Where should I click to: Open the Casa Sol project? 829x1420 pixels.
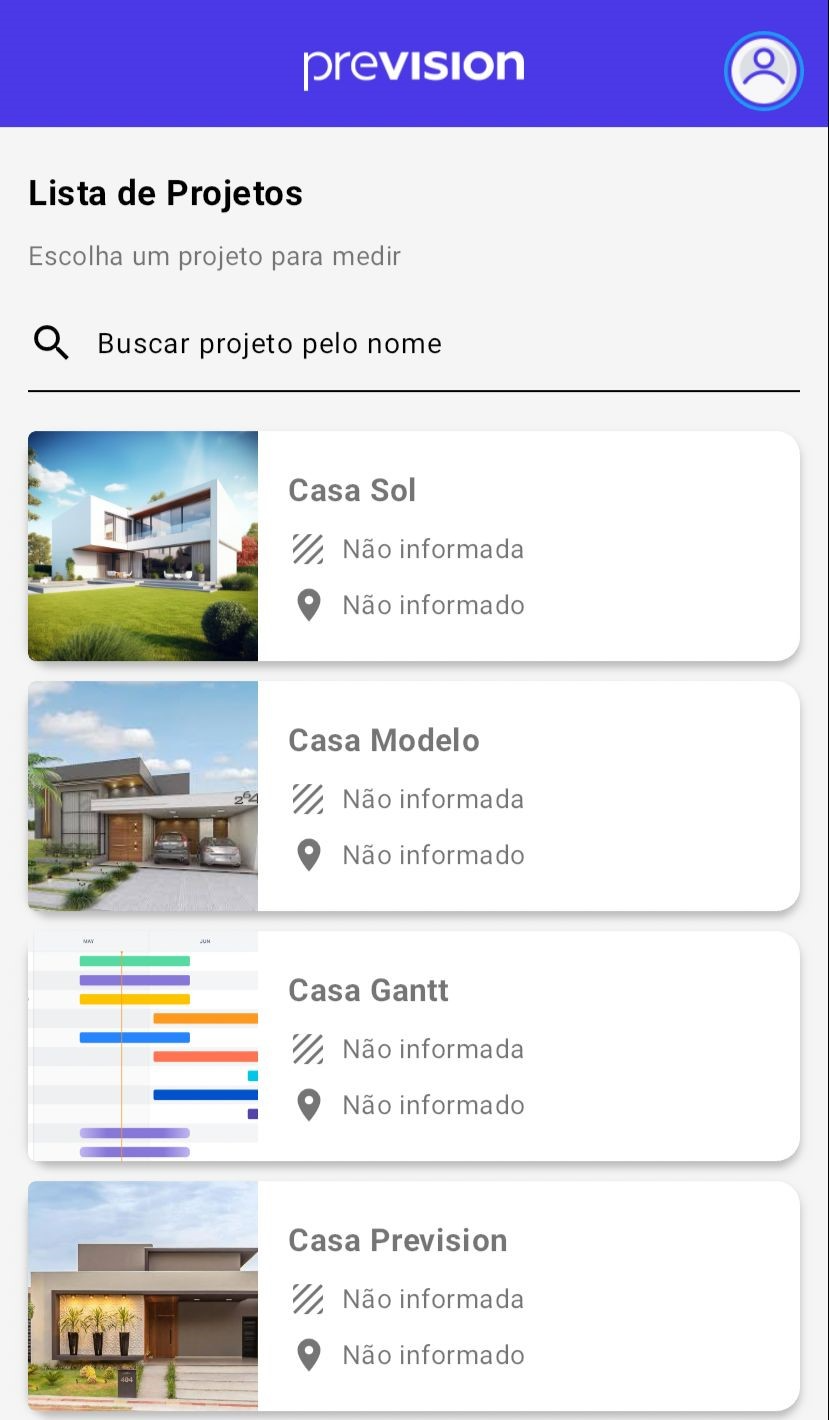click(414, 546)
